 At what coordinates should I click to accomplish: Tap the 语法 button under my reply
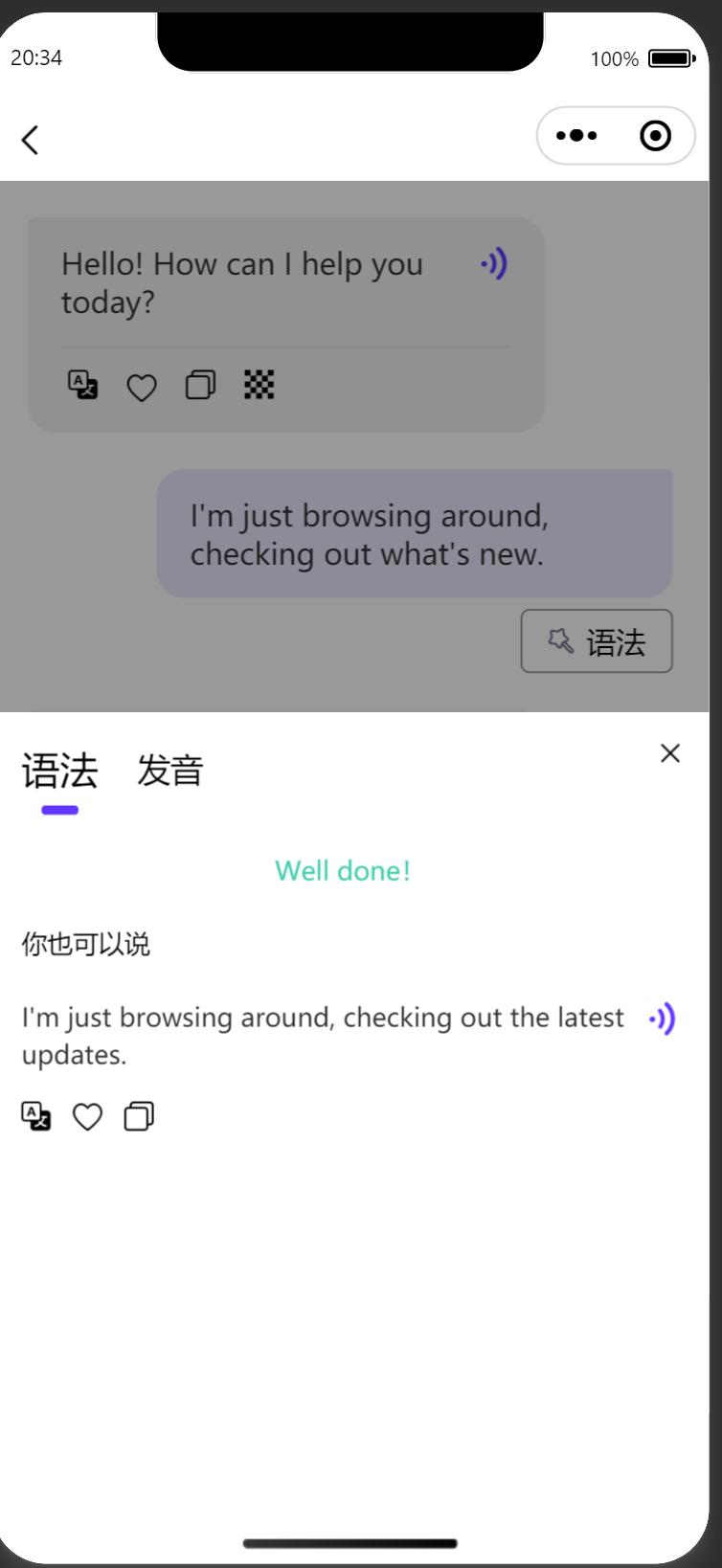[x=597, y=641]
